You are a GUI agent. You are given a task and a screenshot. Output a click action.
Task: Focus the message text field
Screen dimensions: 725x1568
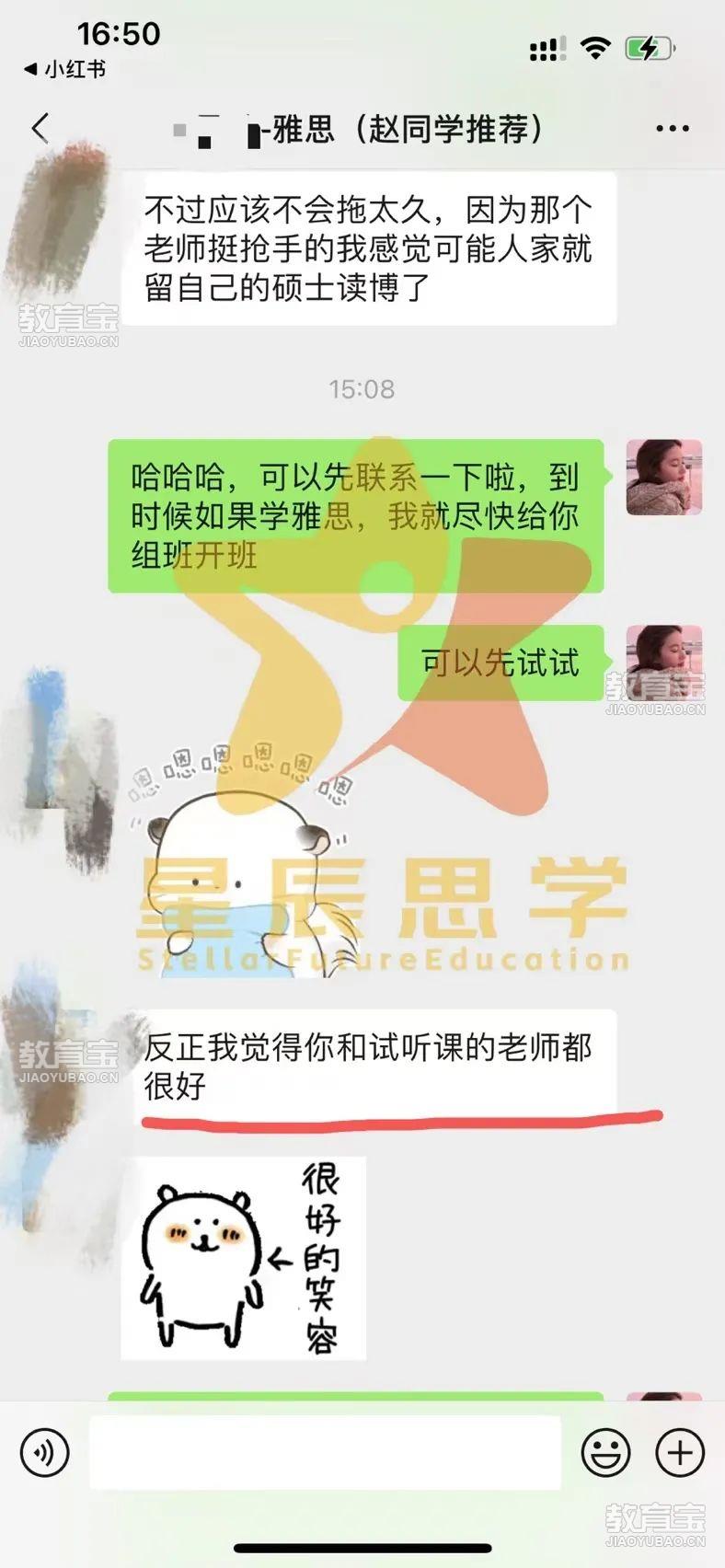coord(325,1453)
